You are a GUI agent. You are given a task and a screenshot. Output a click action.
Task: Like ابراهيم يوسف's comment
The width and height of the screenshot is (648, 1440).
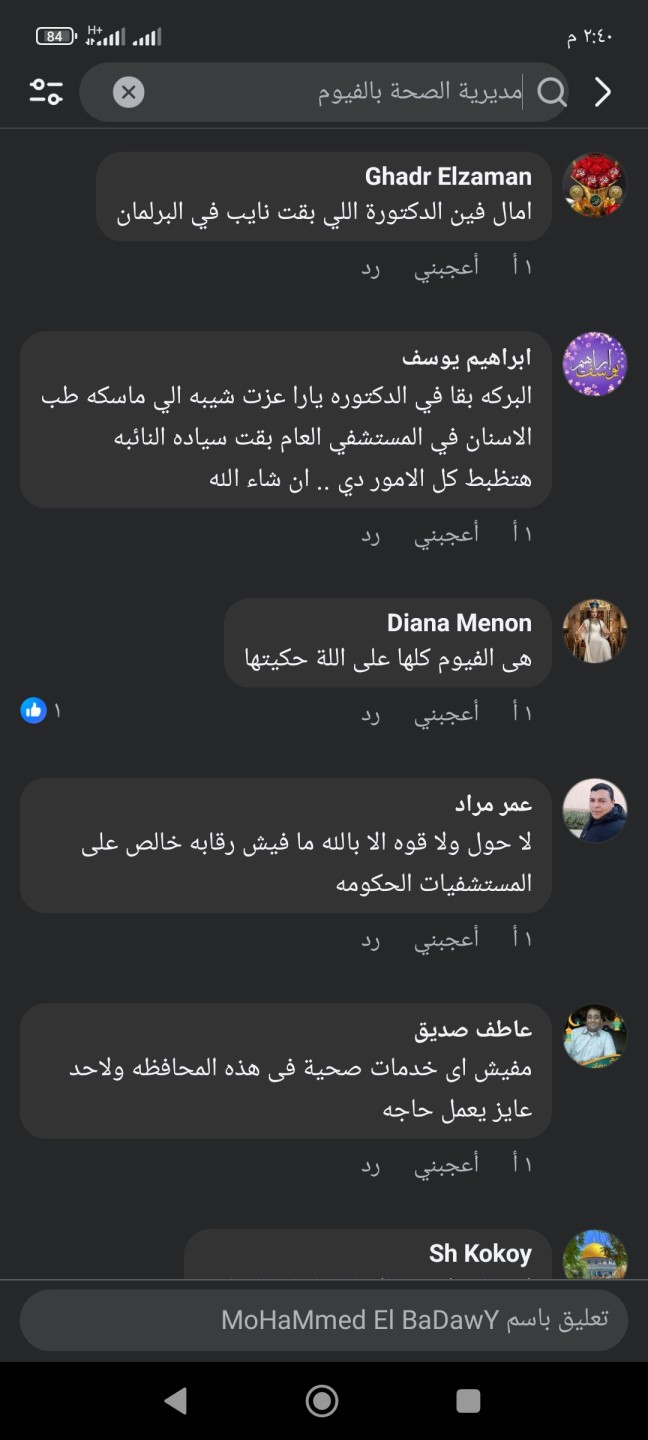pos(446,534)
